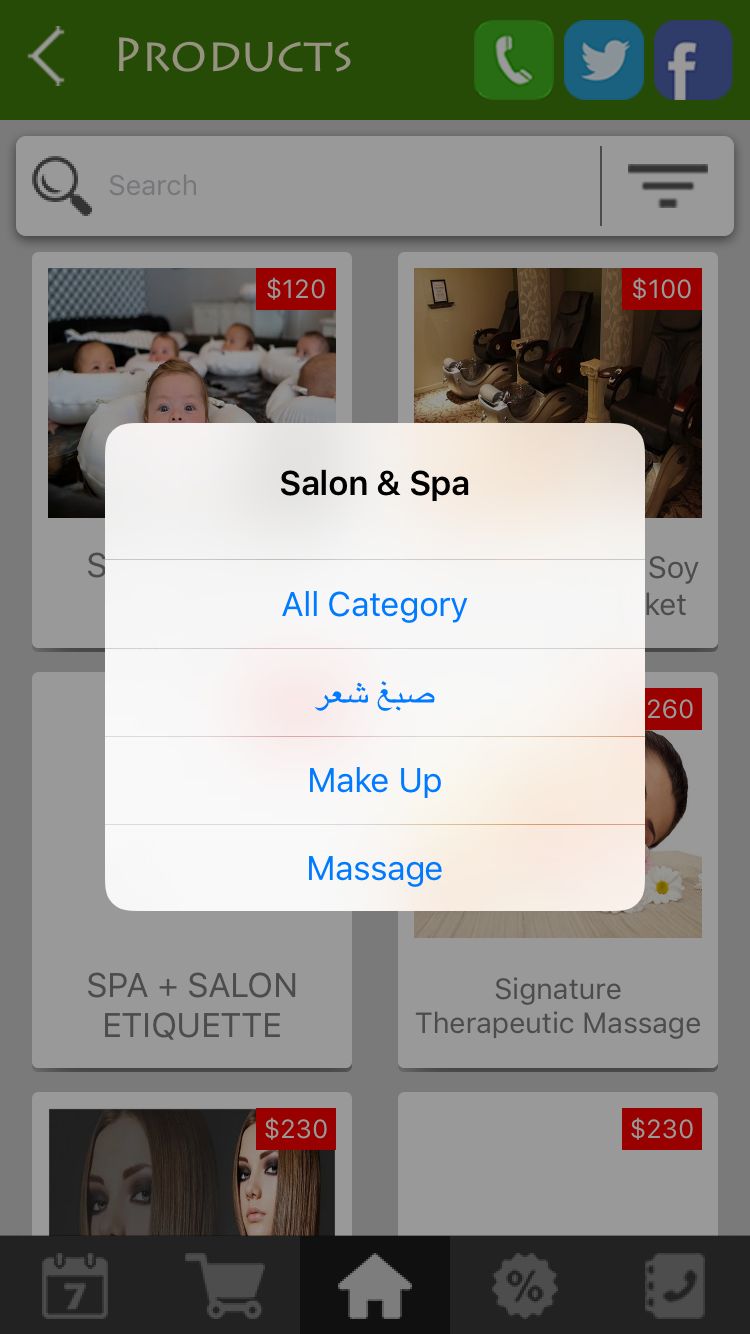Open the filter icon beside search
Screen dimensions: 750x1334
tap(667, 185)
